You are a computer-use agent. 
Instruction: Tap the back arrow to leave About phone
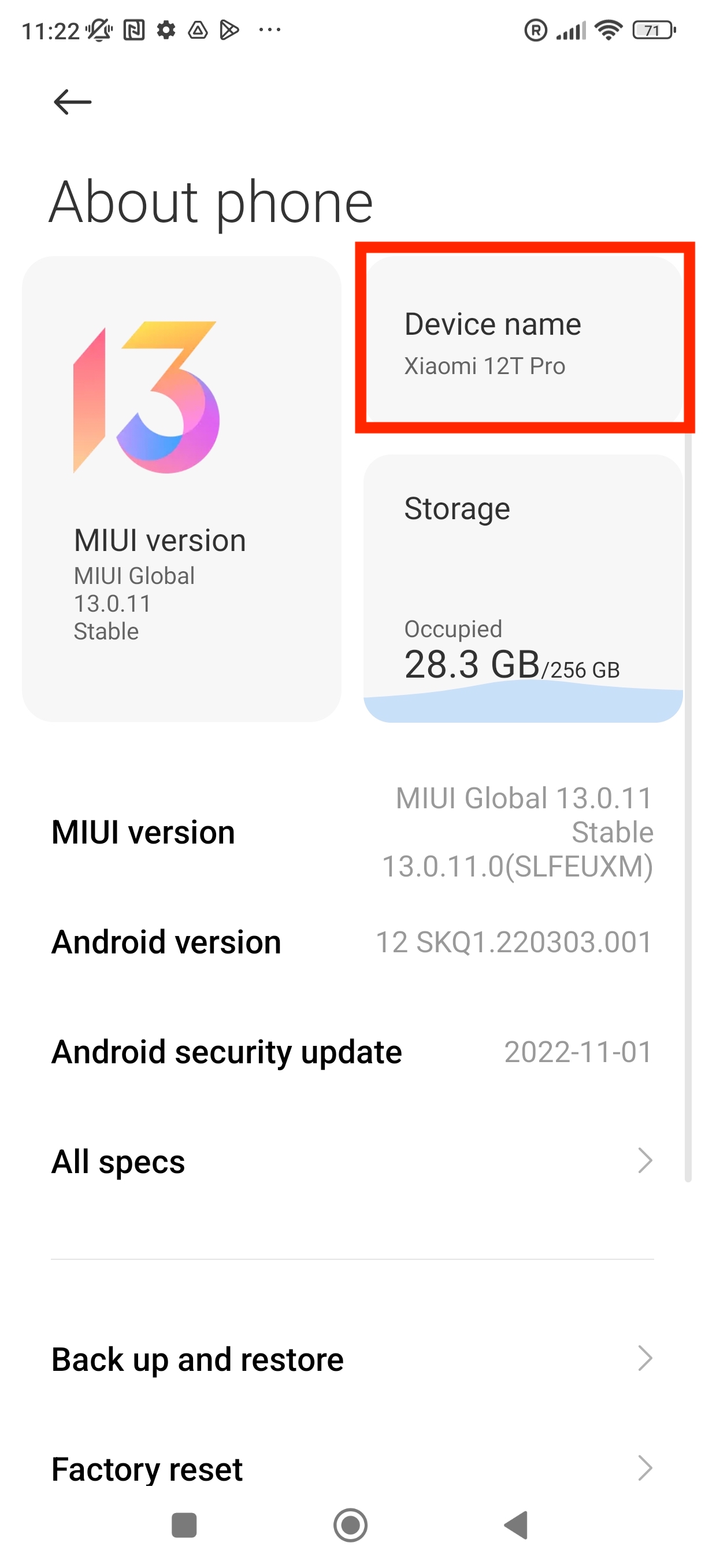[x=71, y=101]
